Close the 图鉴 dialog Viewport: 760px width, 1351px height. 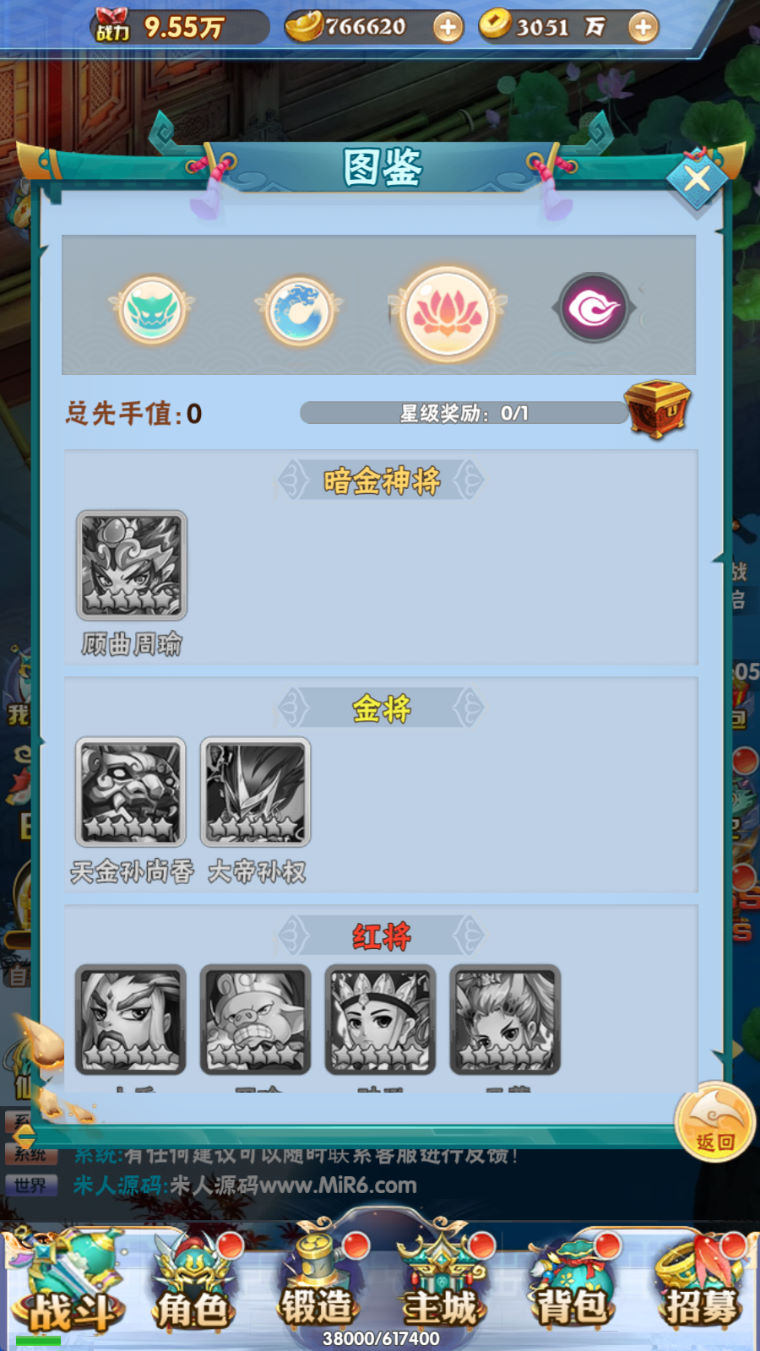(x=697, y=179)
